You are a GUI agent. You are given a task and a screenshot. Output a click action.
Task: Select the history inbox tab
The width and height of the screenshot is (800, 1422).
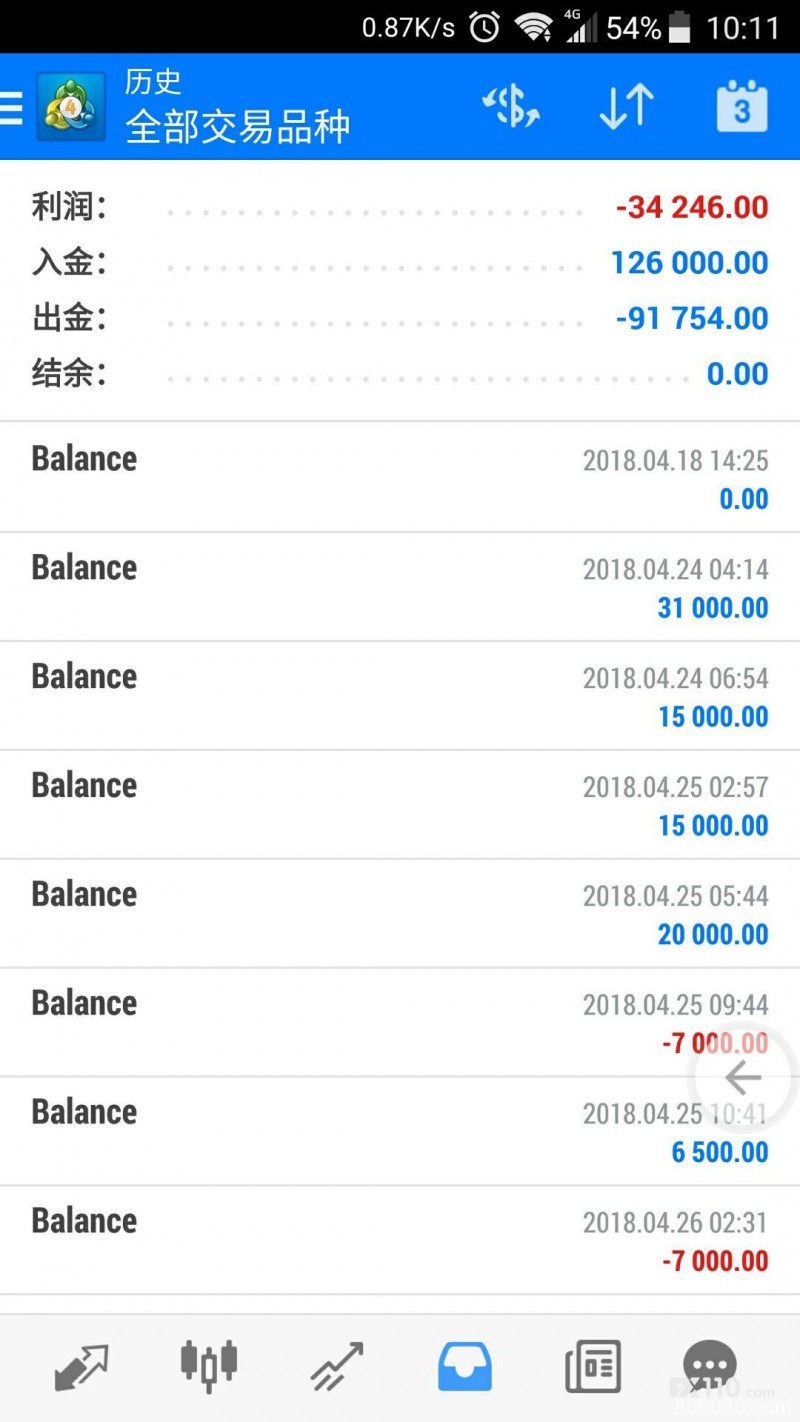pyautogui.click(x=465, y=1367)
